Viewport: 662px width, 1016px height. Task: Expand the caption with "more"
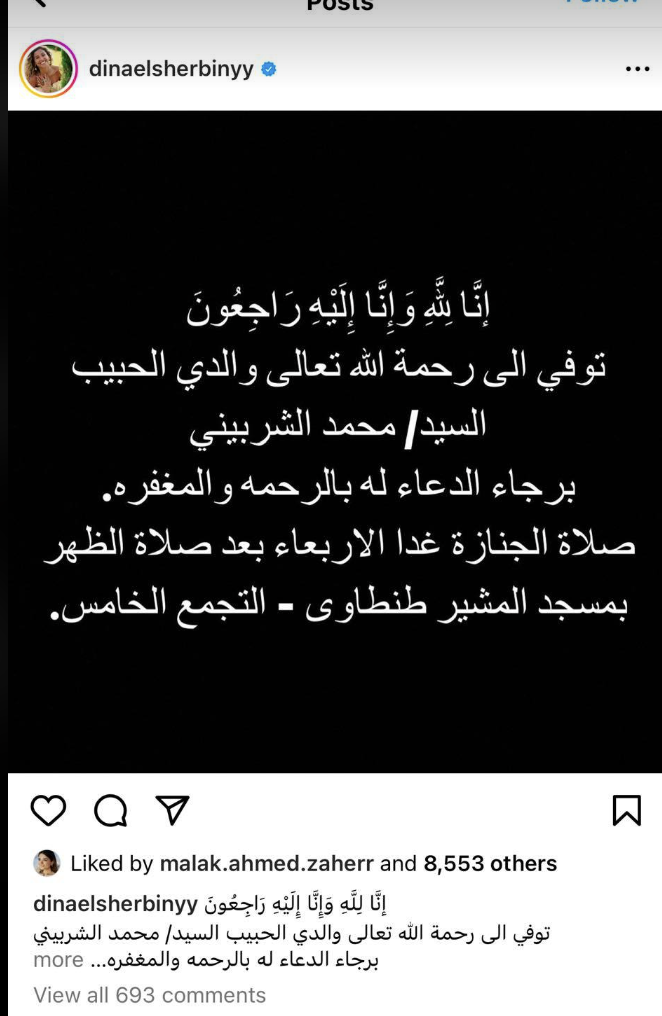click(x=58, y=960)
